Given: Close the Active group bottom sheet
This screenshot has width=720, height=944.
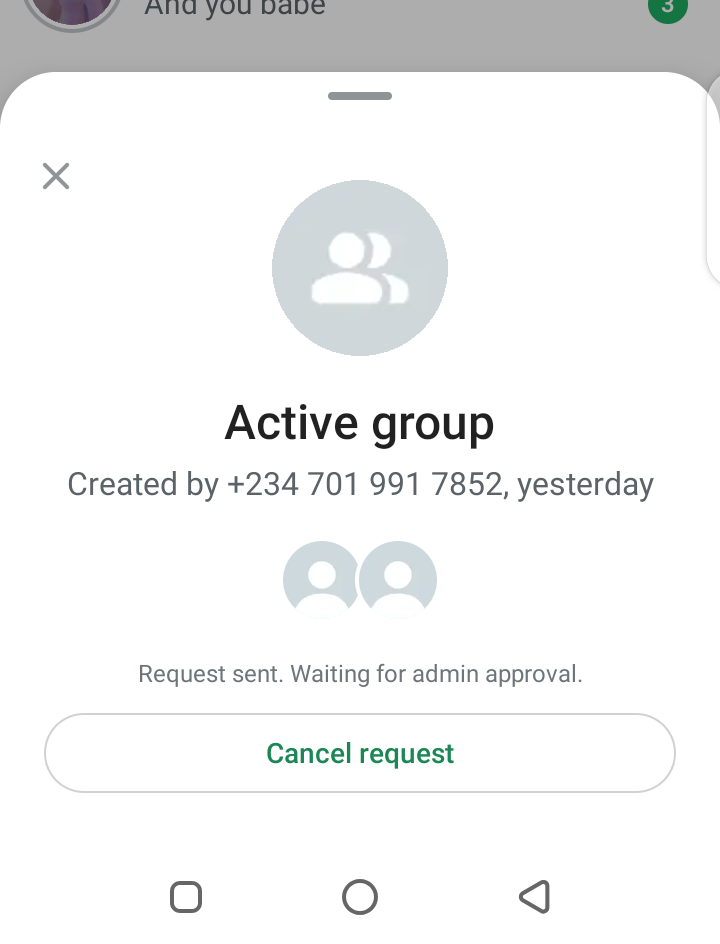Looking at the screenshot, I should point(56,176).
